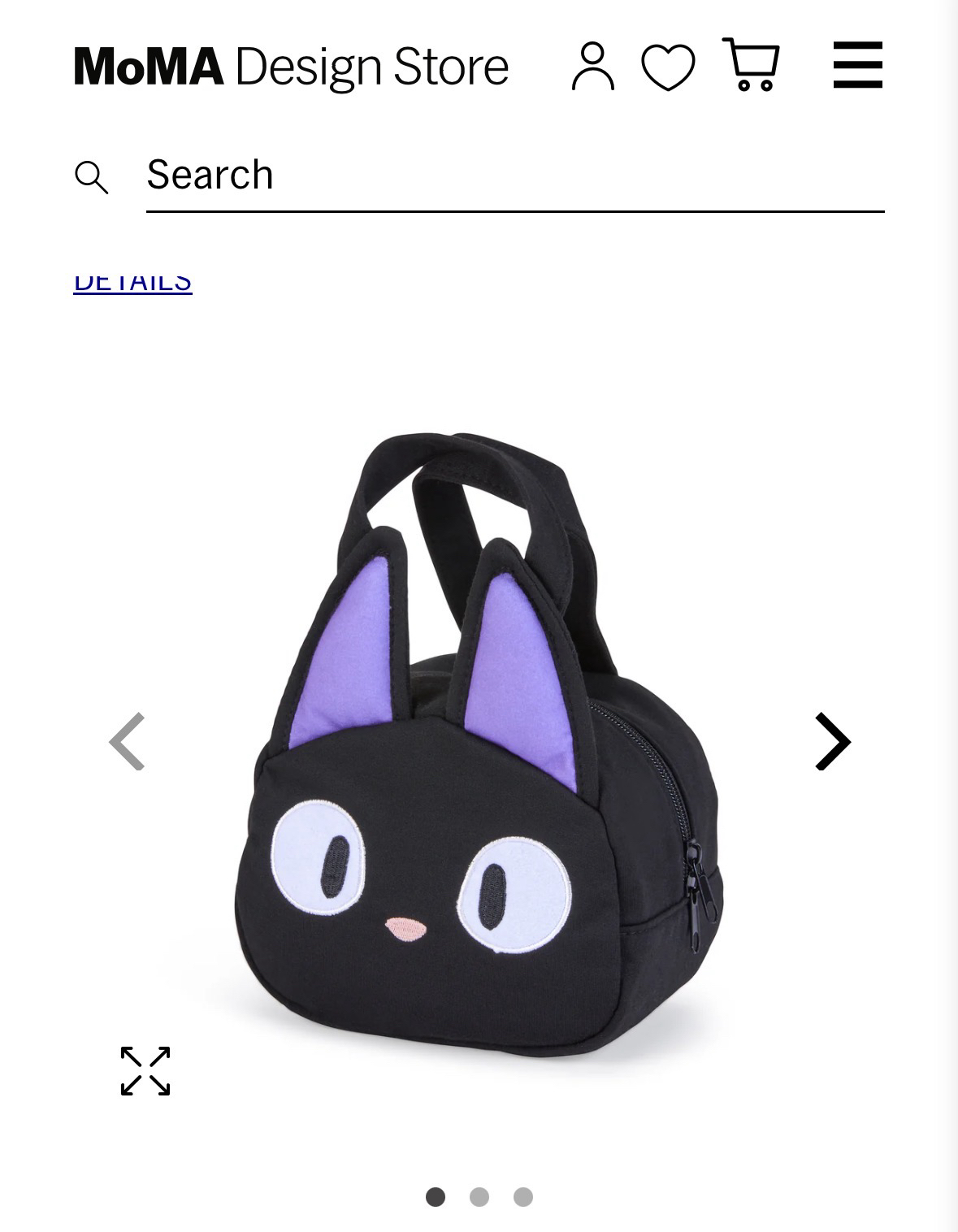Tap the Search input field

click(x=514, y=176)
